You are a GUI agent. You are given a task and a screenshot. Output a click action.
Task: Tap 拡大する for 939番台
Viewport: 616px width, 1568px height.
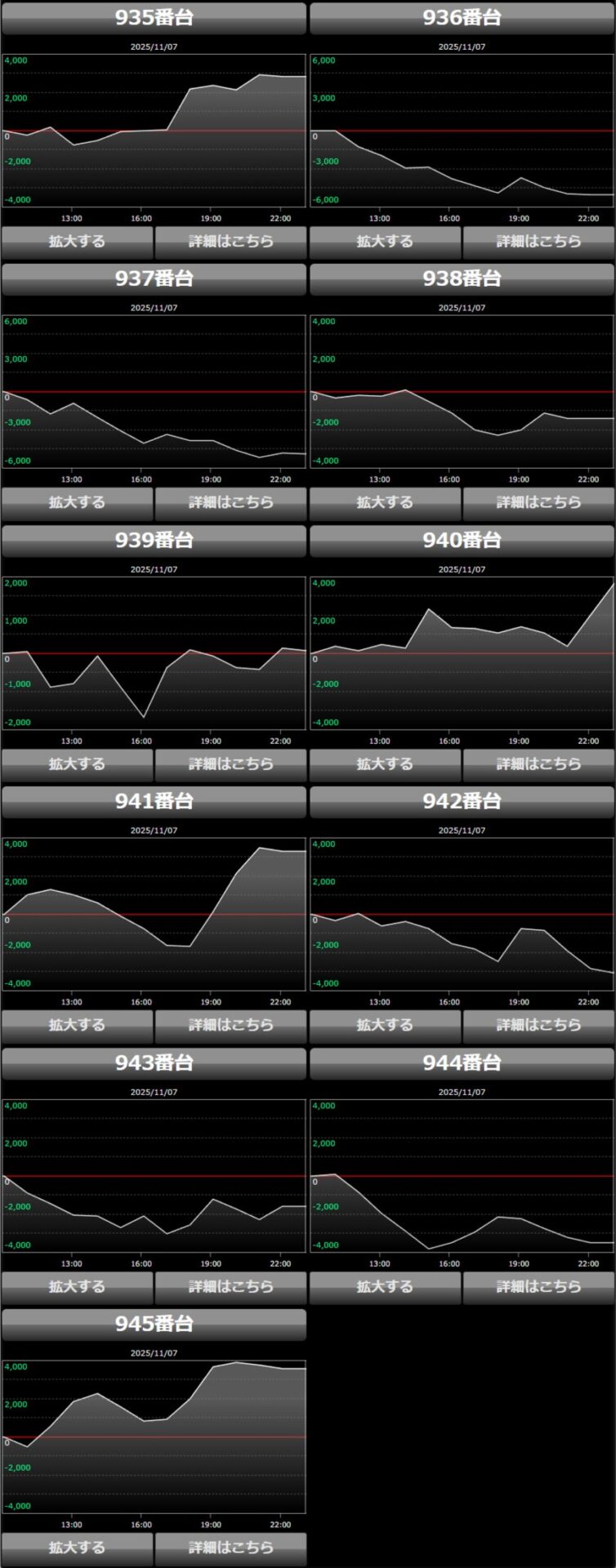tap(78, 764)
